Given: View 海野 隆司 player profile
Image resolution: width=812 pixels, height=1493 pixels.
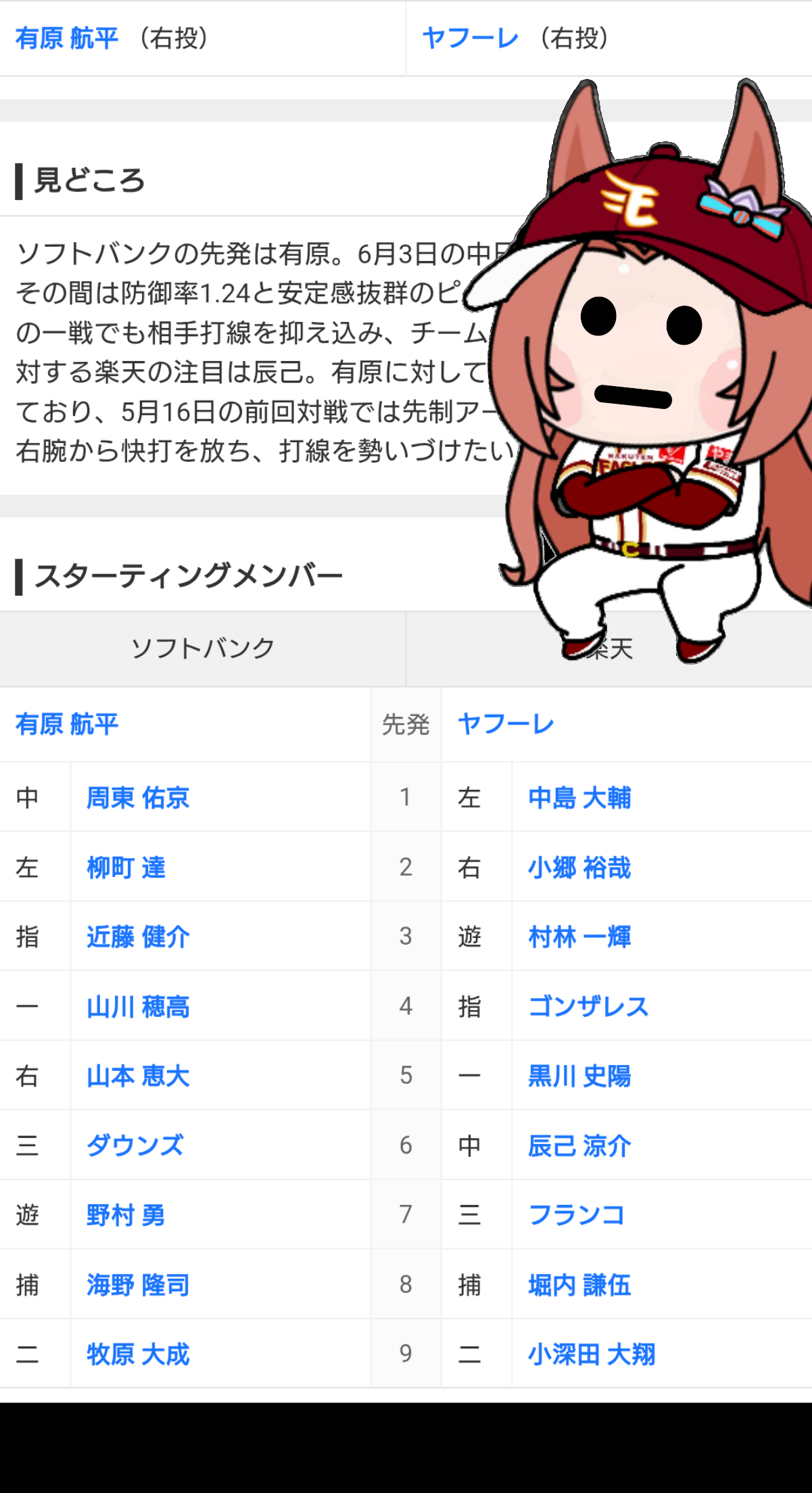Looking at the screenshot, I should (138, 1285).
